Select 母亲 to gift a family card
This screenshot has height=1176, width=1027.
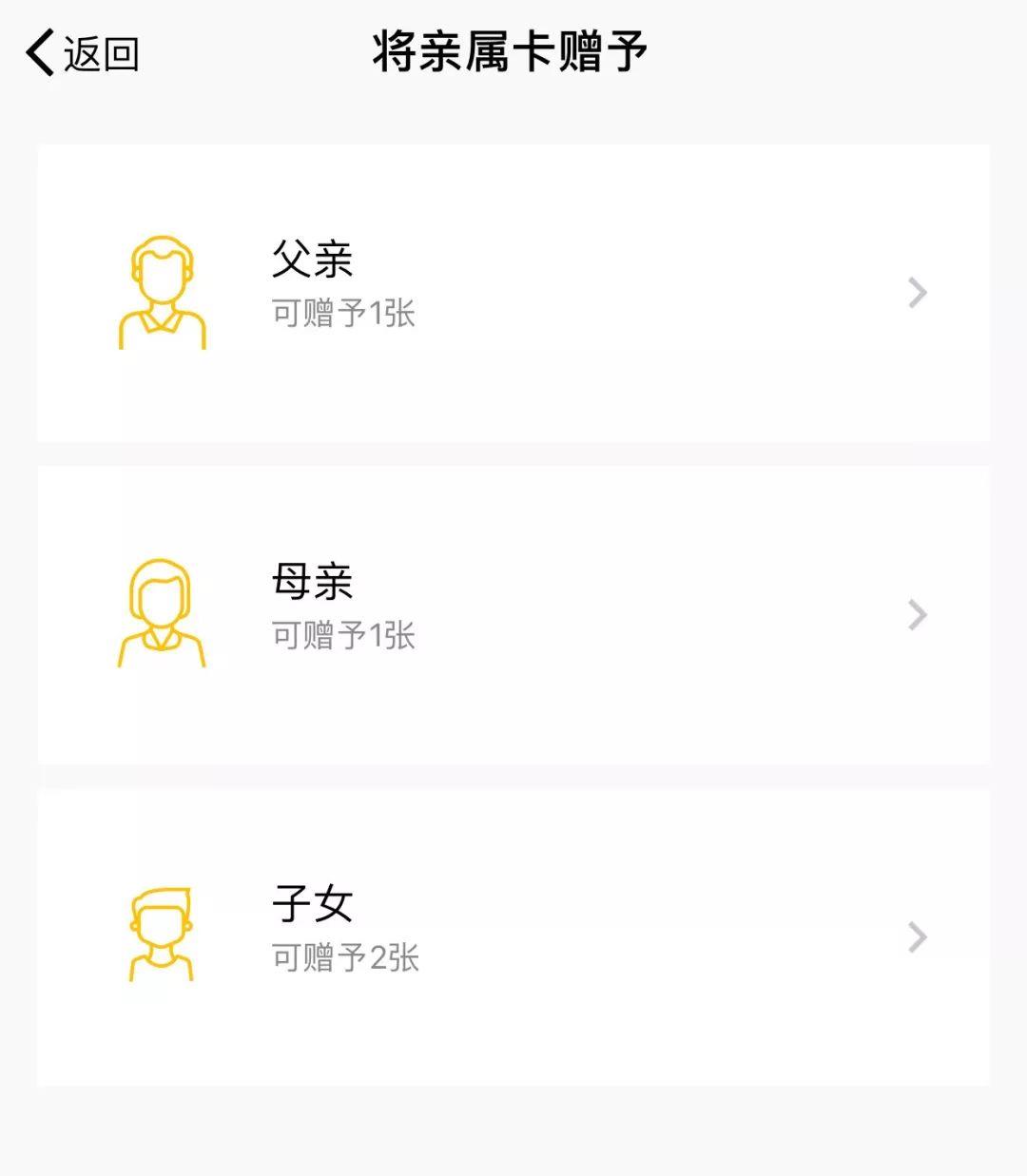(x=513, y=614)
